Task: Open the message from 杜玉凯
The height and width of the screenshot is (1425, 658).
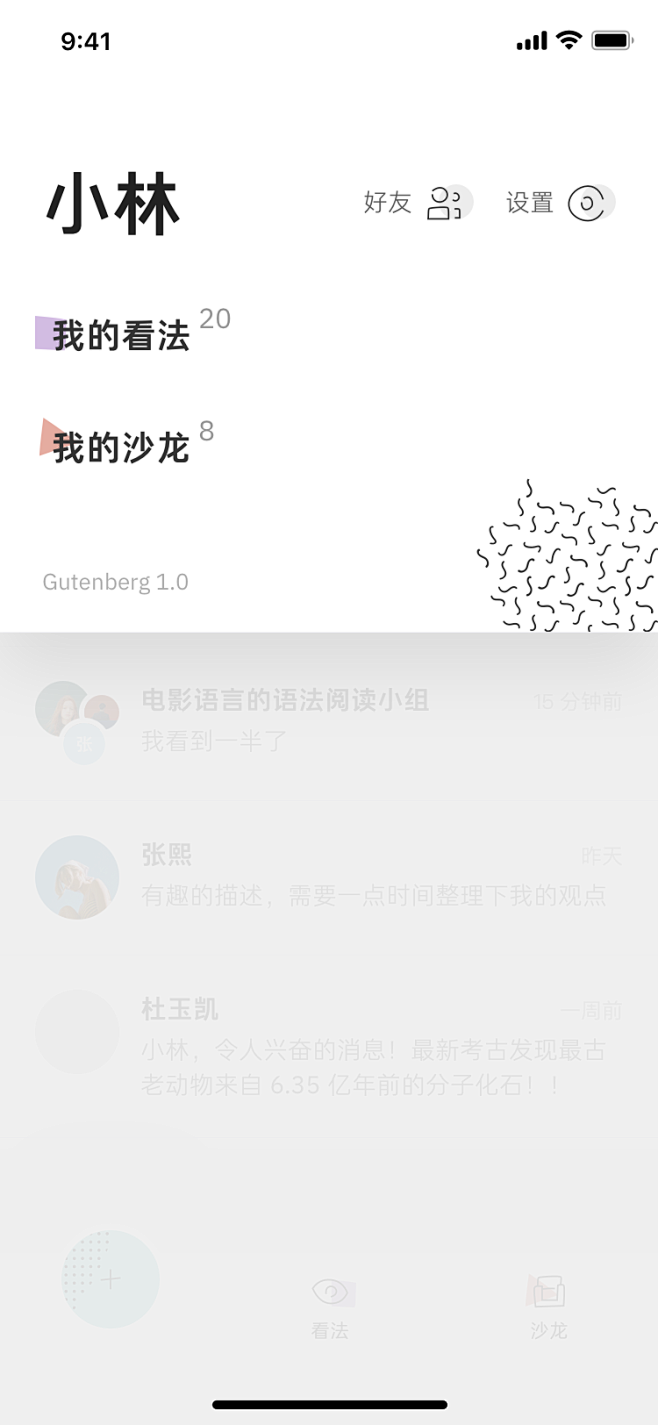Action: click(x=330, y=1046)
